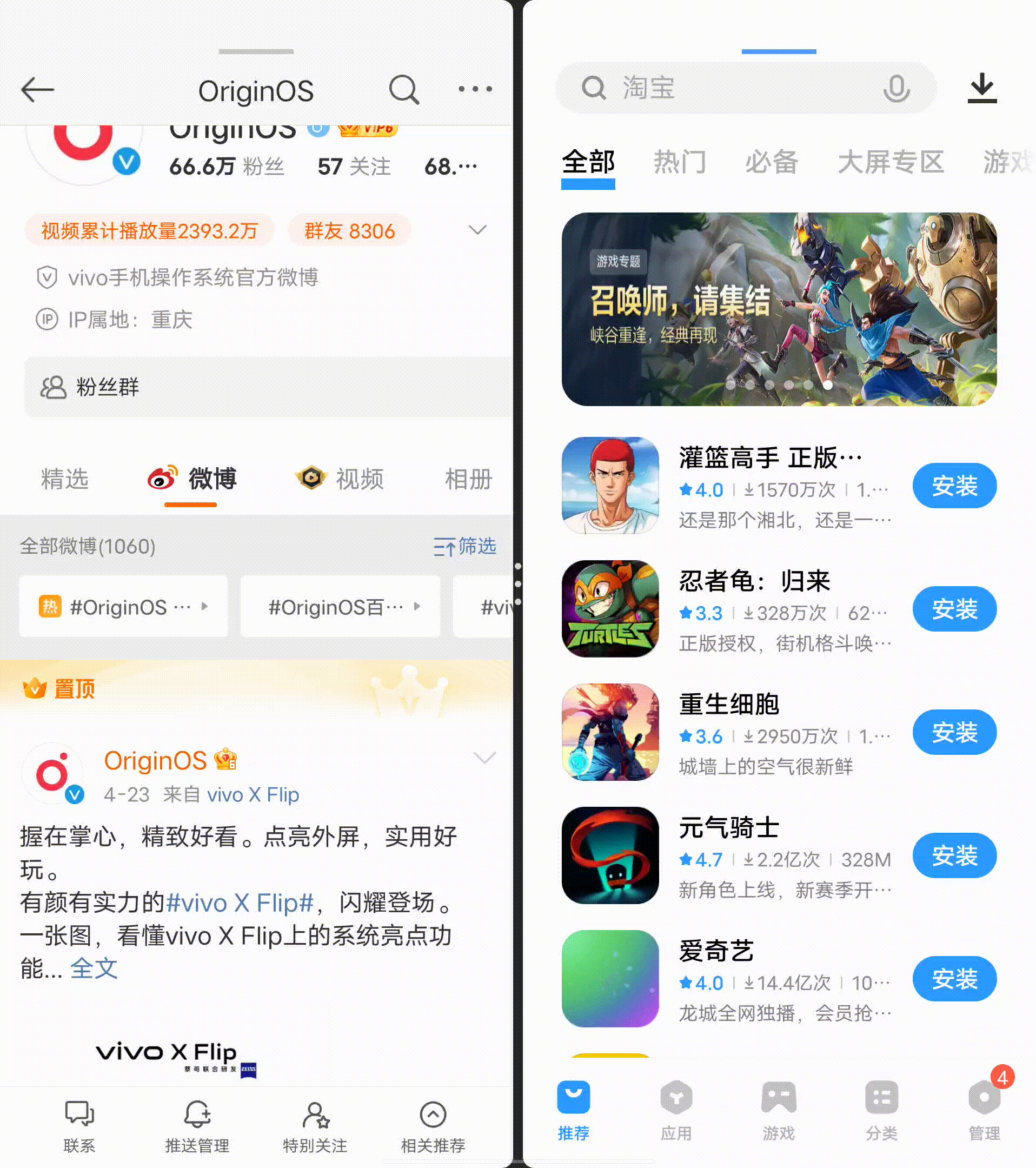Open 全文 to read the full post
This screenshot has width=1036, height=1168.
(x=94, y=968)
